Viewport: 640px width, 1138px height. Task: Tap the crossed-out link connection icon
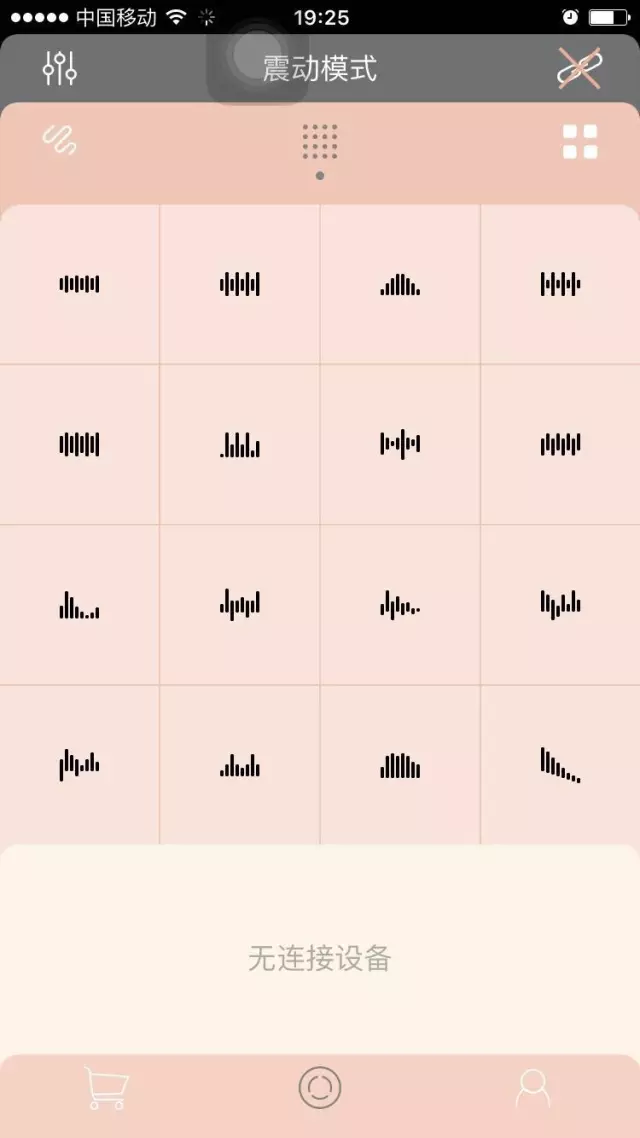click(578, 68)
